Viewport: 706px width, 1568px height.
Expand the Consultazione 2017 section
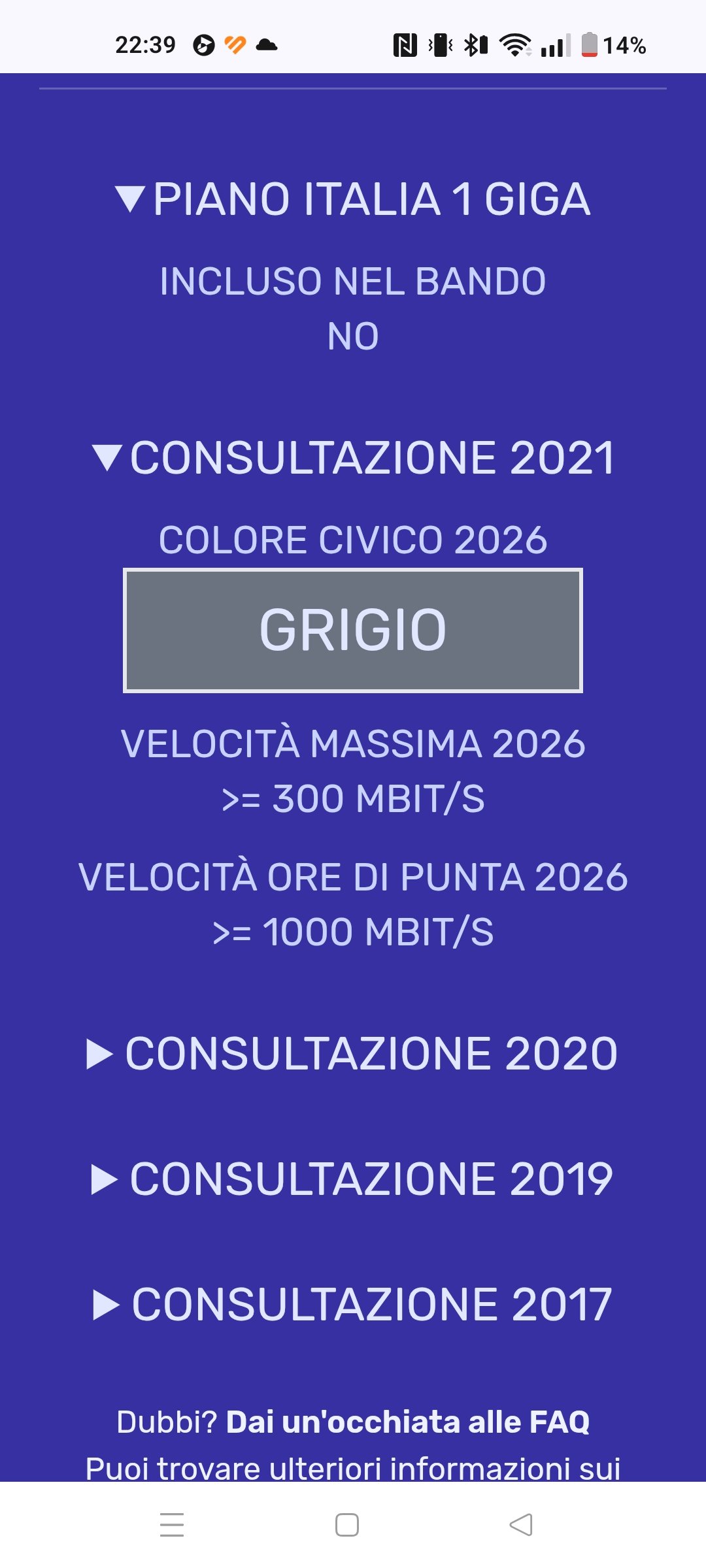(x=353, y=1305)
